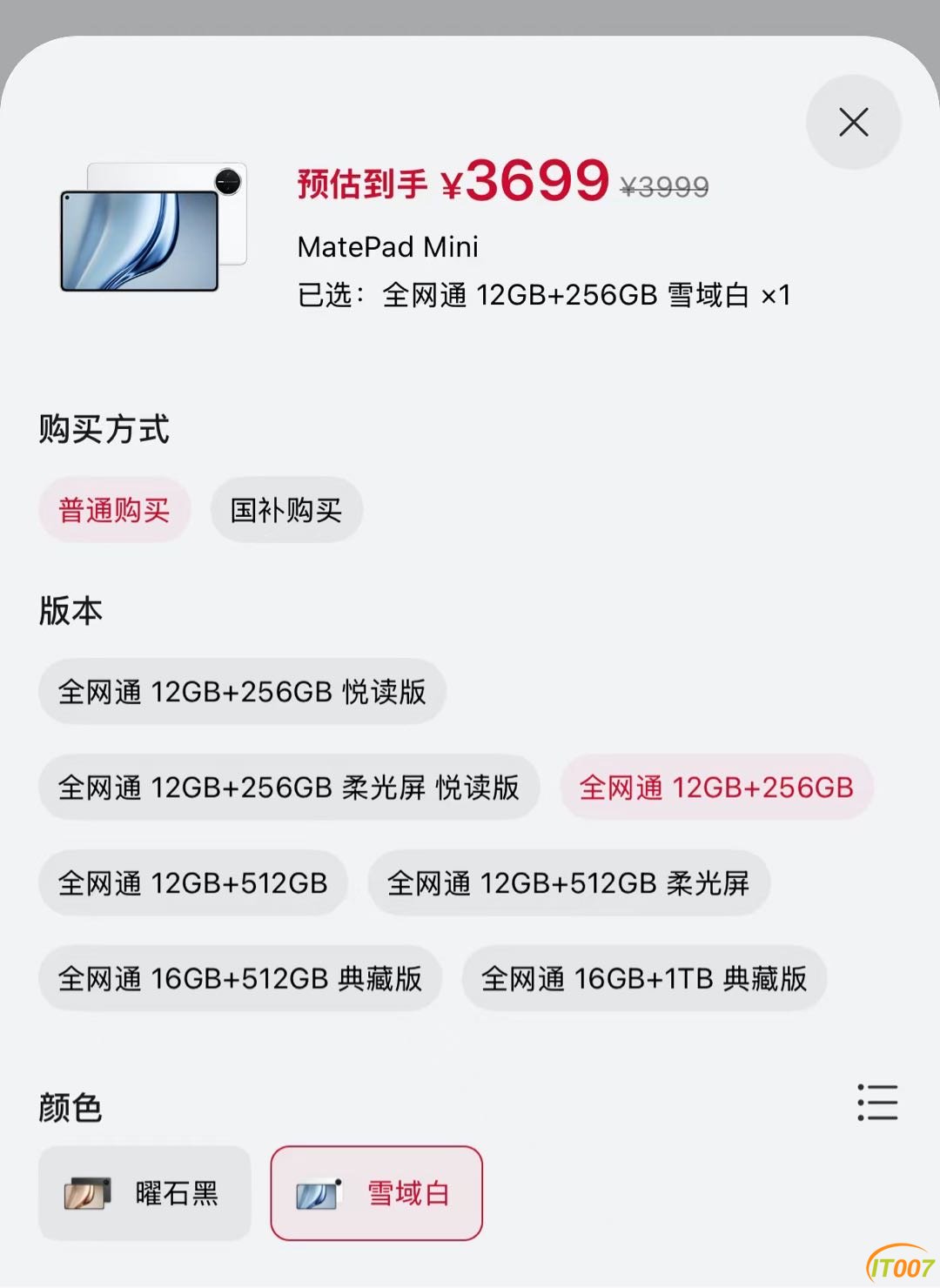Choose the 全网通 16GB+1TB 典藏版 option
This screenshot has height=1288, width=940.
click(644, 978)
